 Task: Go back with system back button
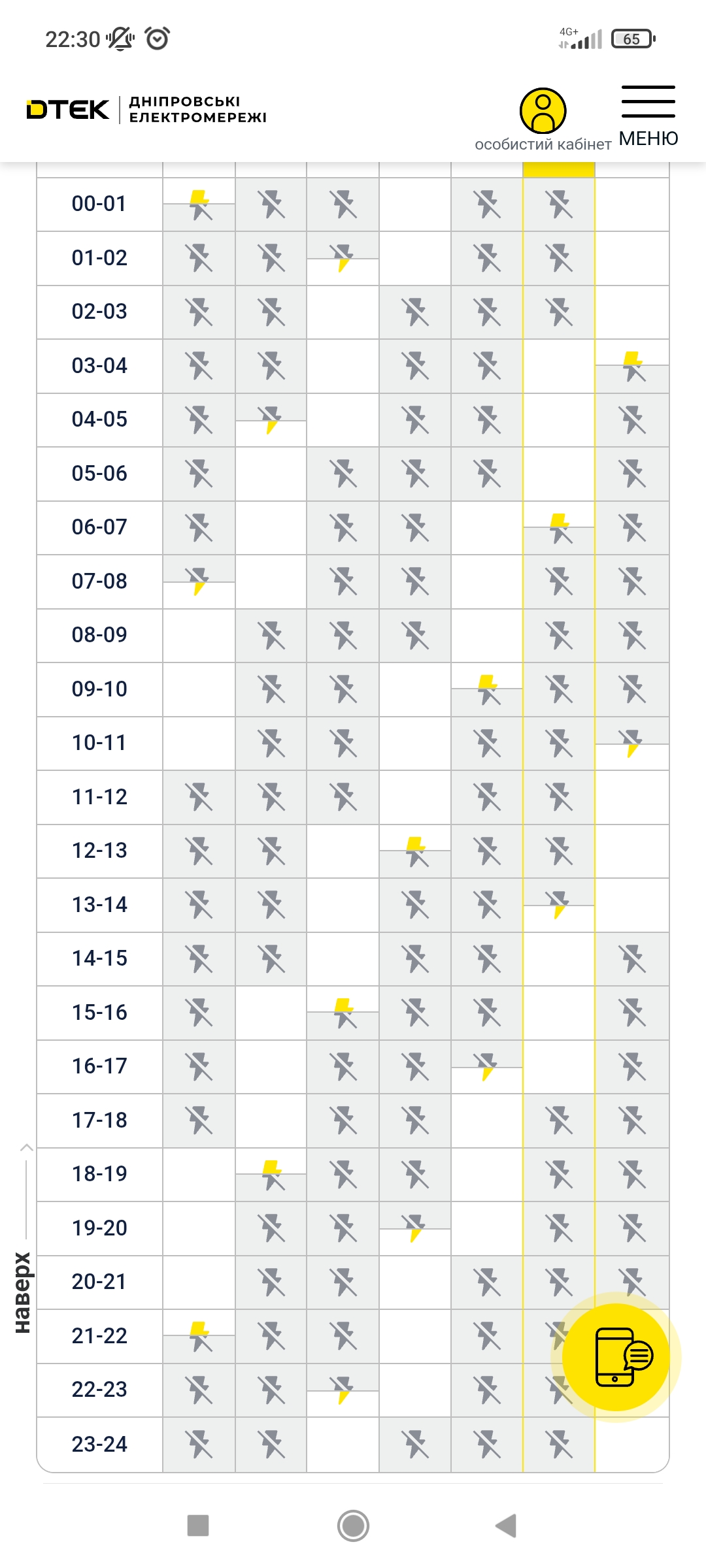(506, 1526)
